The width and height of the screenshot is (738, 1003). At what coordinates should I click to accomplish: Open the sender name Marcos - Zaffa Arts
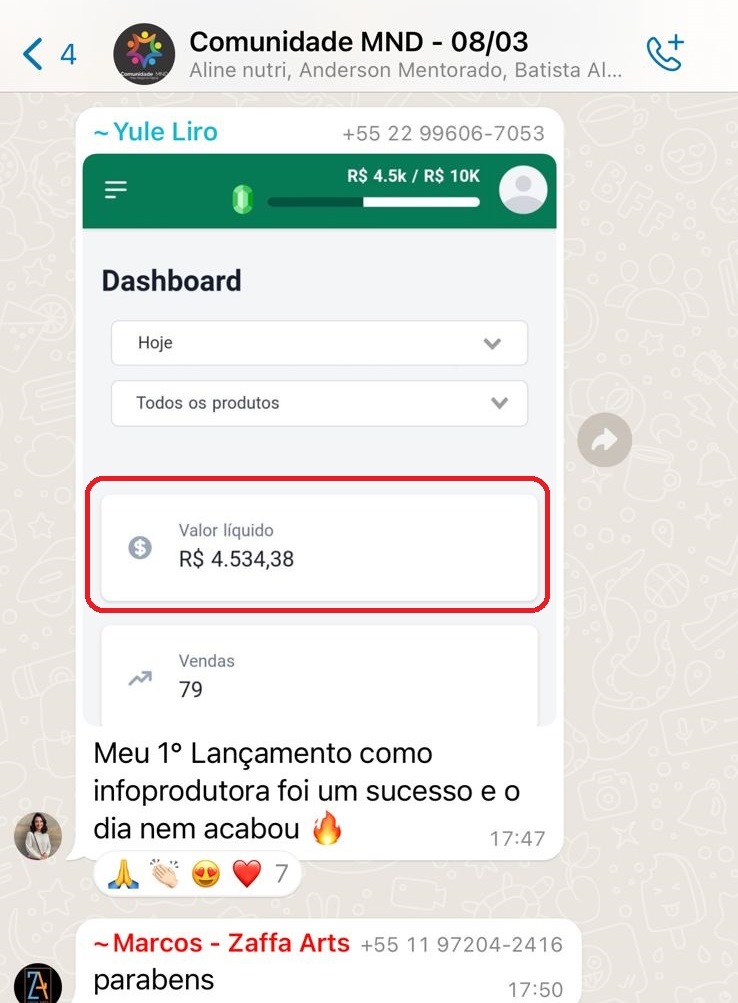coord(221,943)
